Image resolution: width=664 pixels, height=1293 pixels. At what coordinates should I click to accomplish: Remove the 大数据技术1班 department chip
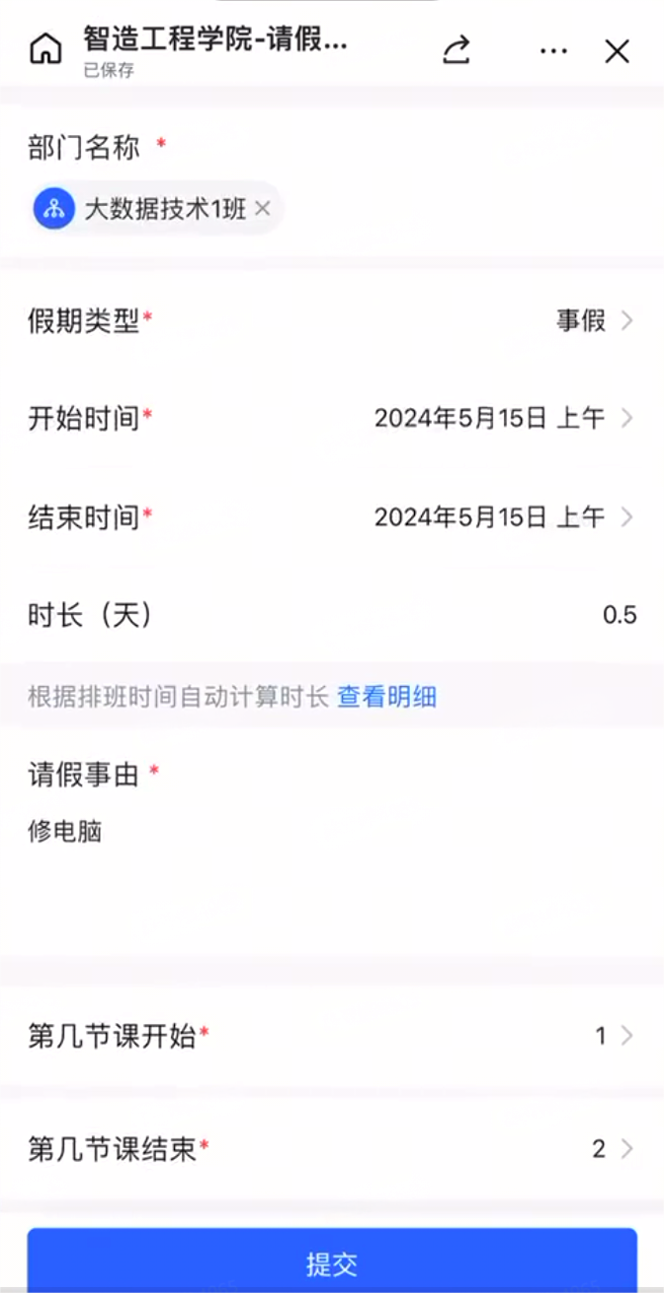coord(263,208)
